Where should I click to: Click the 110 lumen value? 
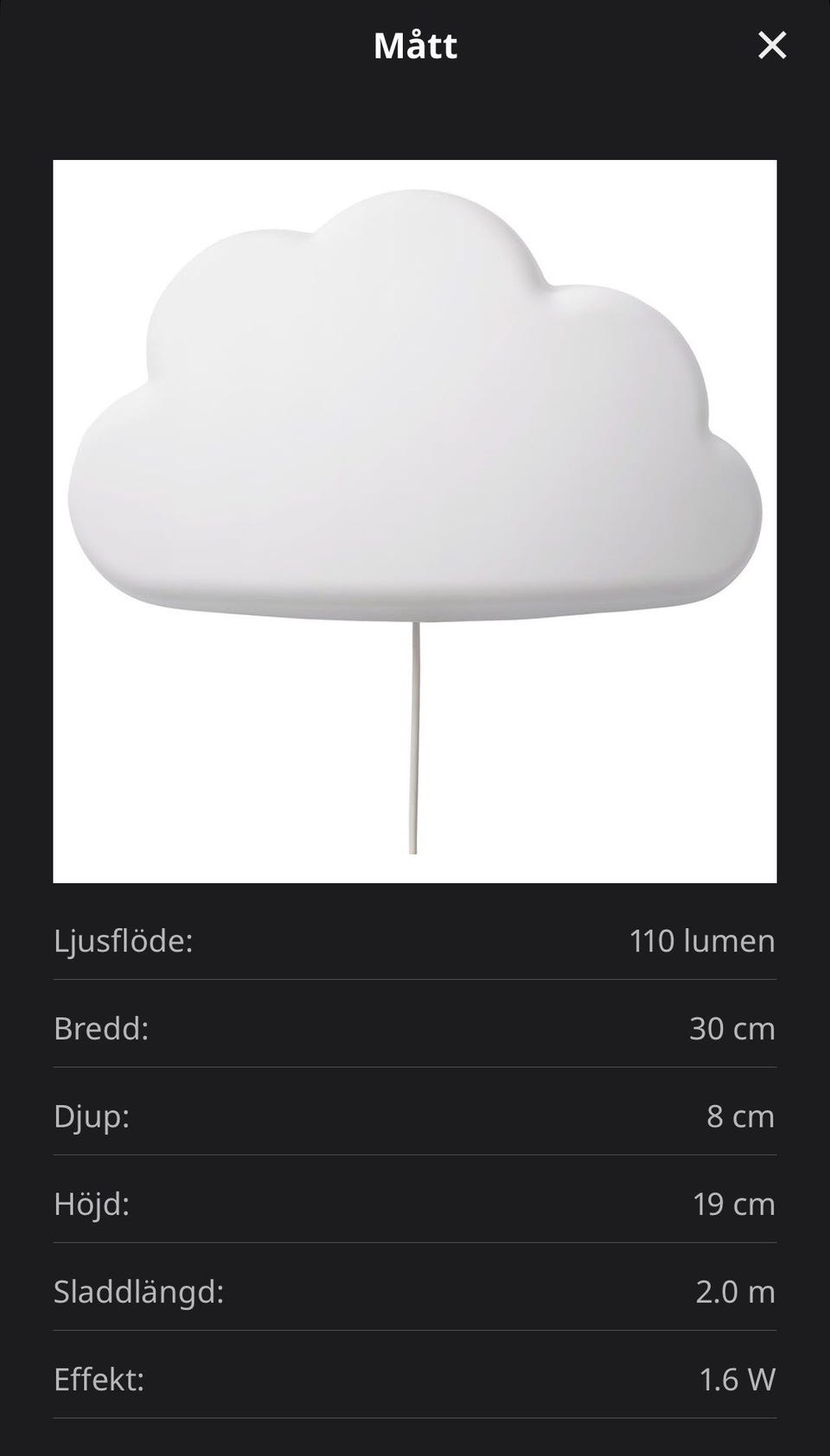[702, 942]
